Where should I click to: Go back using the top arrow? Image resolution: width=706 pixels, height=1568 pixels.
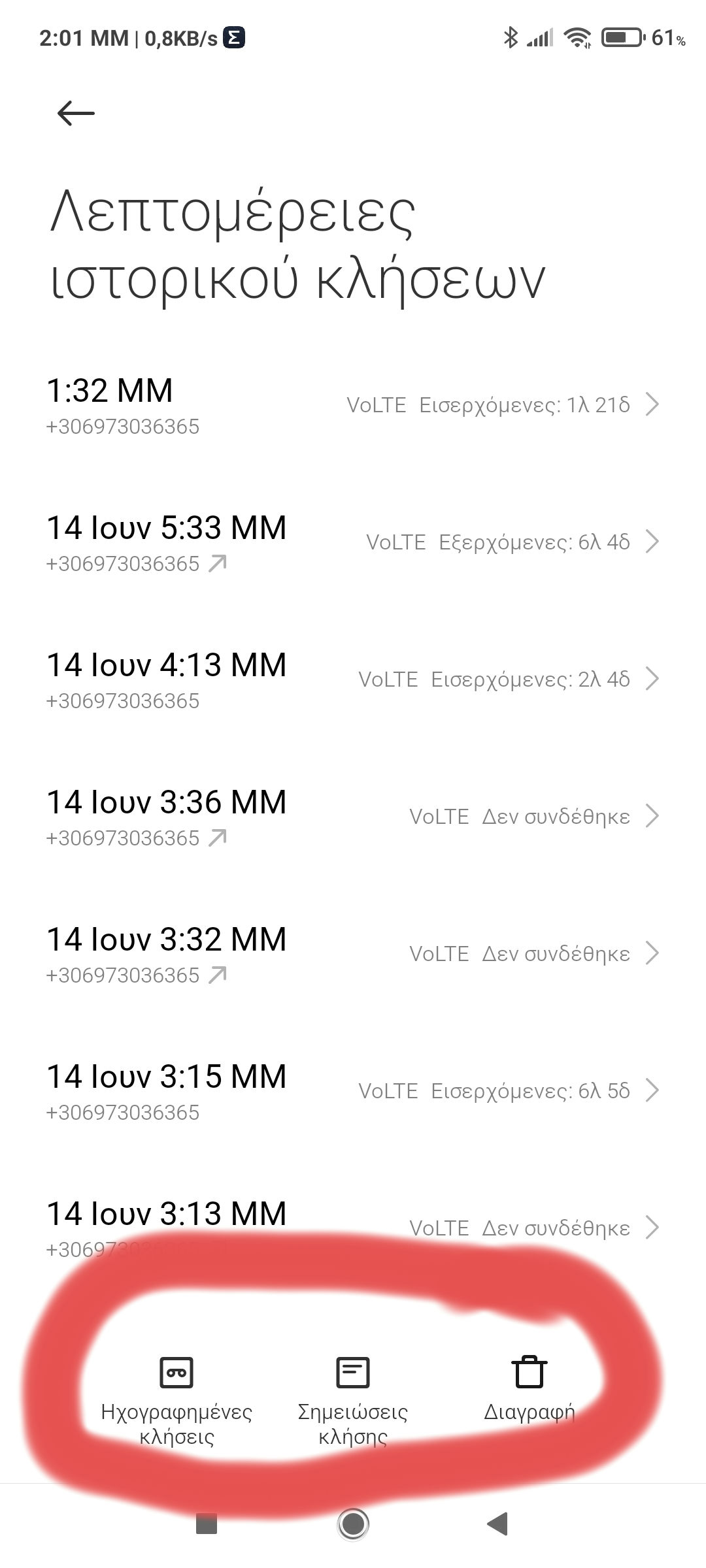[76, 113]
